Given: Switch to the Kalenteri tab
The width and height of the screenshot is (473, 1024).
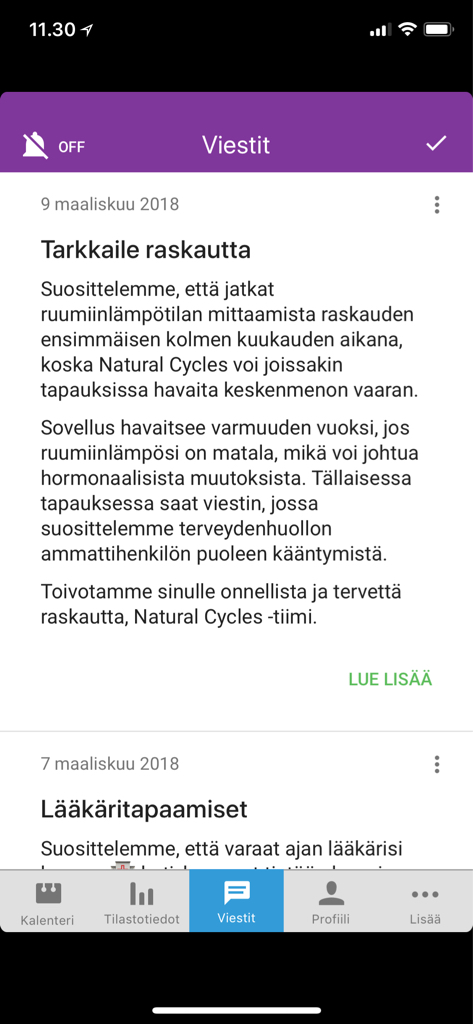Looking at the screenshot, I should click(x=47, y=902).
